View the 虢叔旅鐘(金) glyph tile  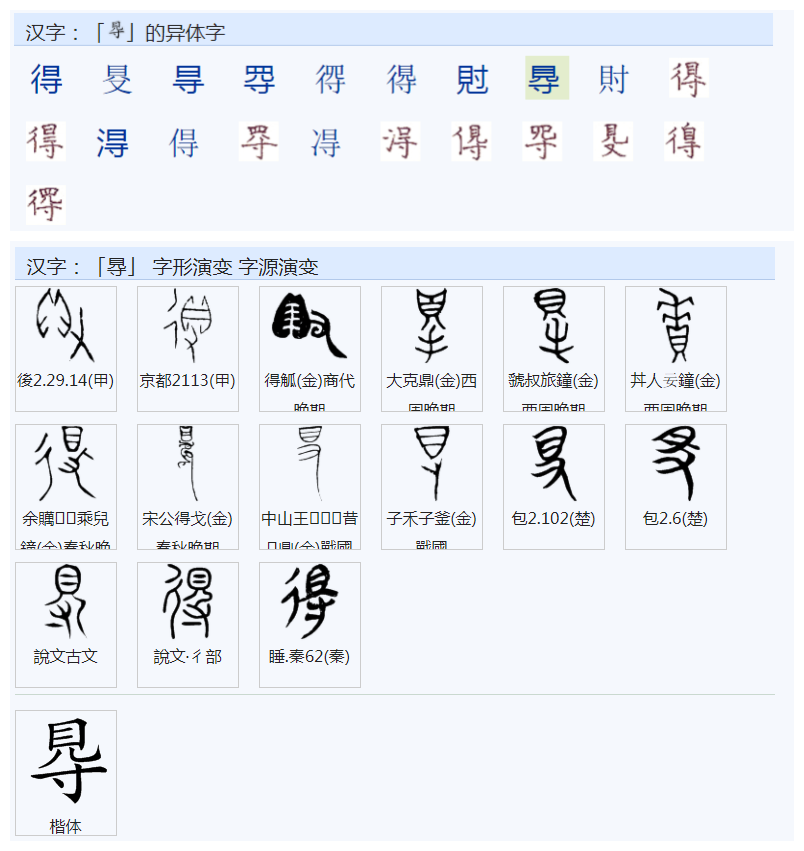click(x=554, y=349)
